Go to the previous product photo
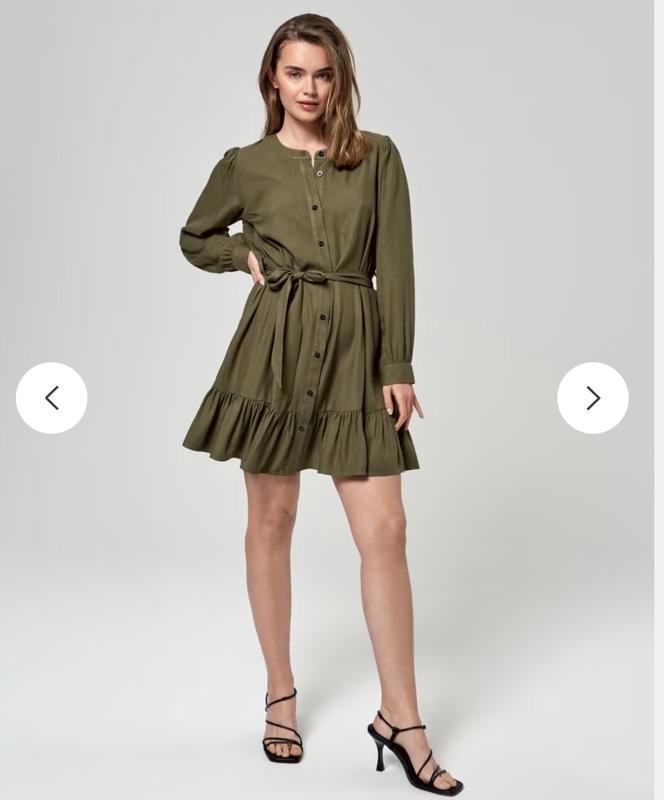Image resolution: width=664 pixels, height=800 pixels. (52, 398)
